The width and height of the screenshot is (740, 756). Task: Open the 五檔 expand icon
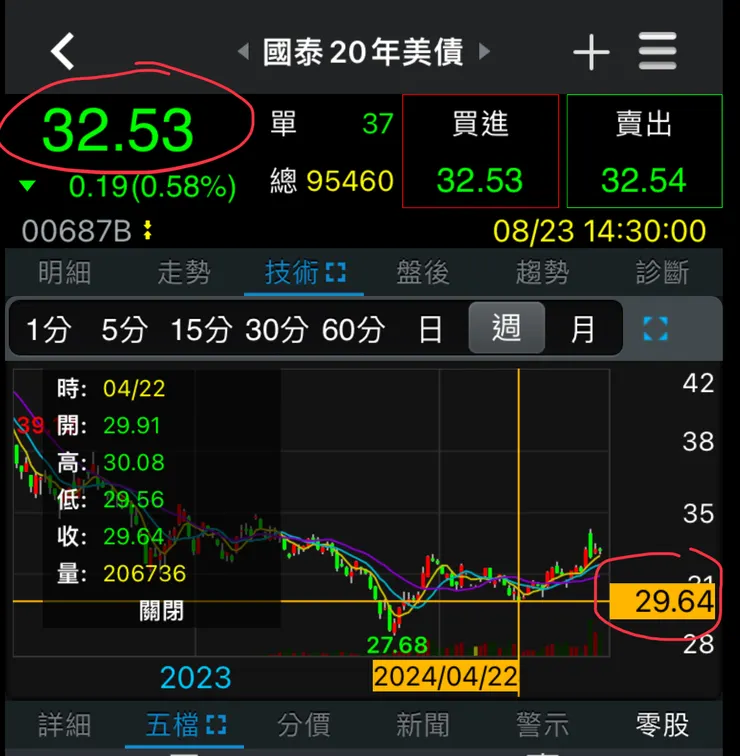[216, 725]
